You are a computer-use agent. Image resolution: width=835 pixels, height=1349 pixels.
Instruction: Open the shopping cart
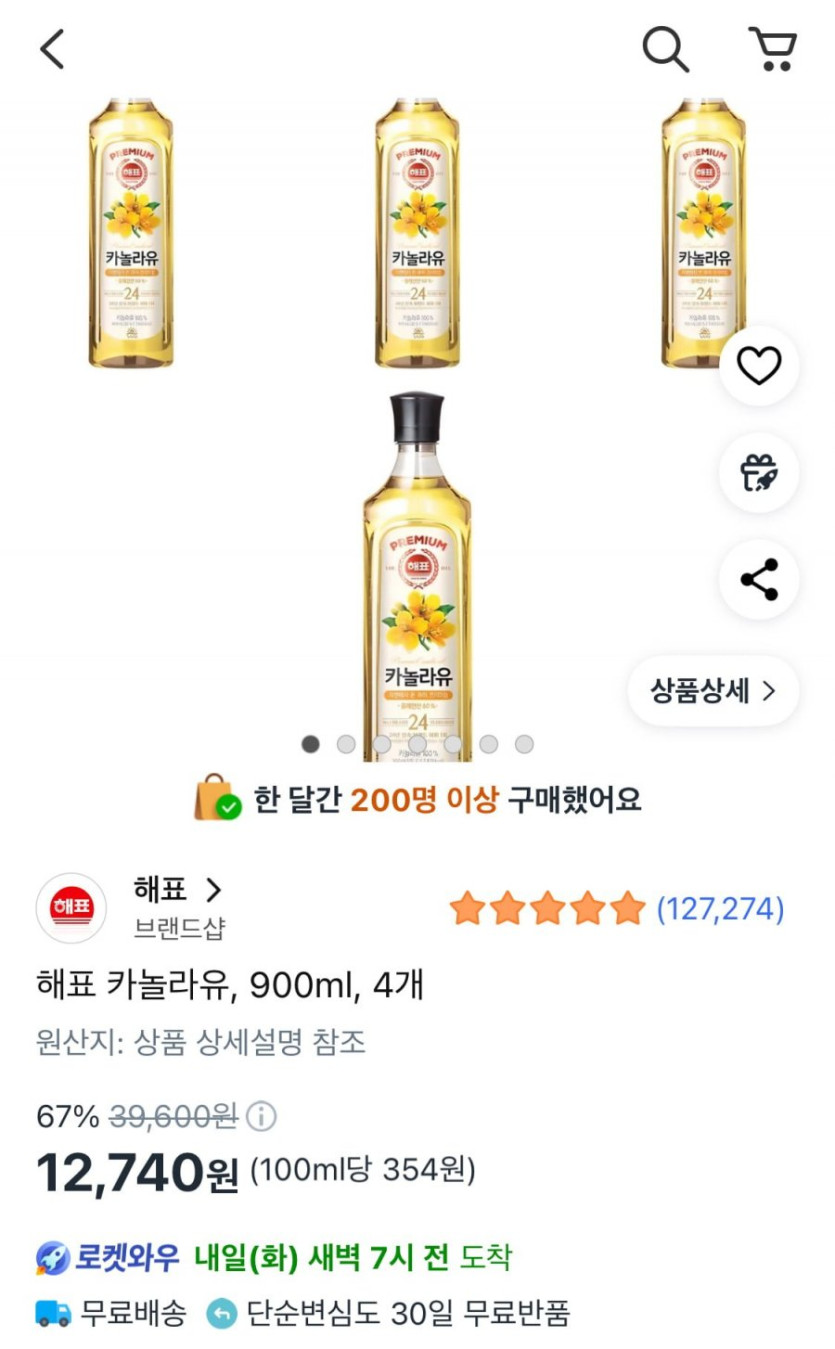tap(772, 48)
